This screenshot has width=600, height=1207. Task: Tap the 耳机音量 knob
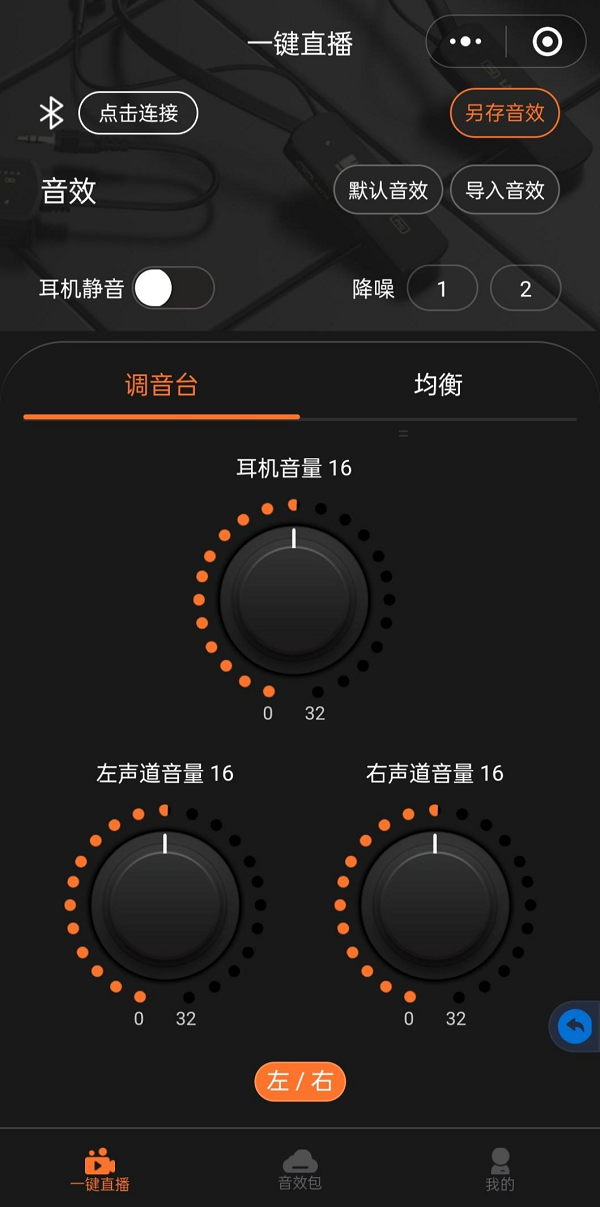point(294,599)
